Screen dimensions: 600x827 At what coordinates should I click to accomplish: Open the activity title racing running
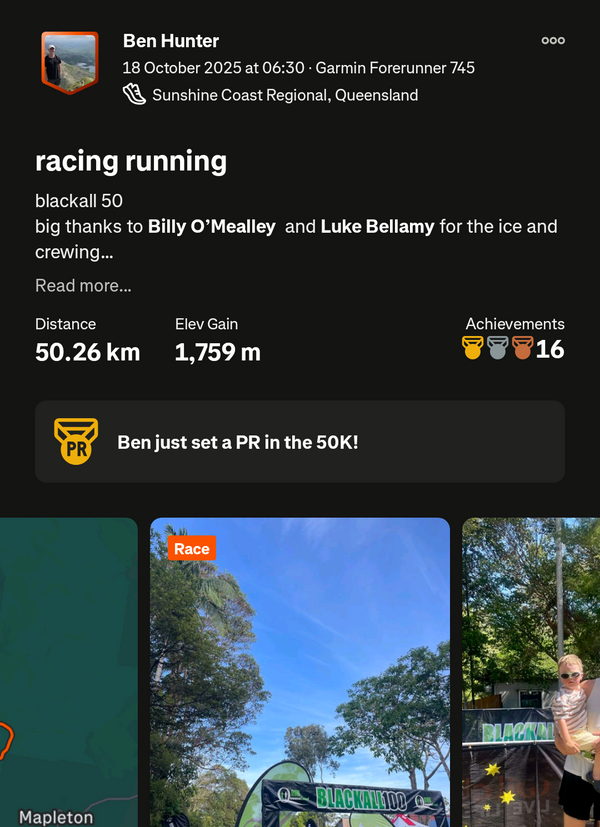[131, 161]
